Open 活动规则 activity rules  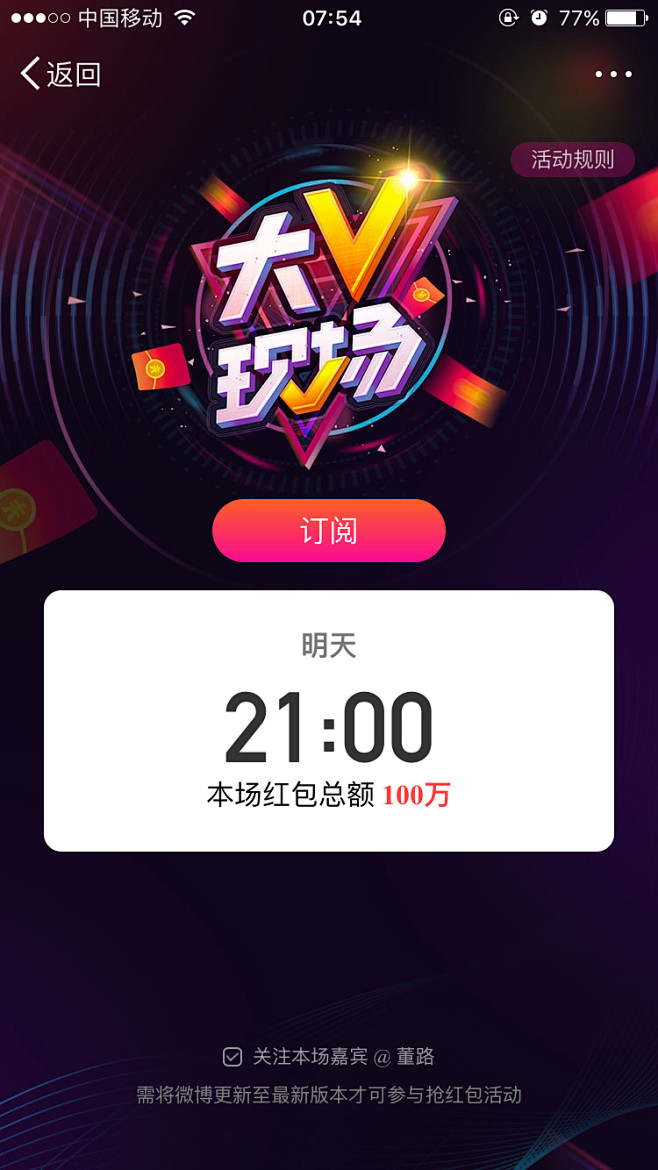572,160
